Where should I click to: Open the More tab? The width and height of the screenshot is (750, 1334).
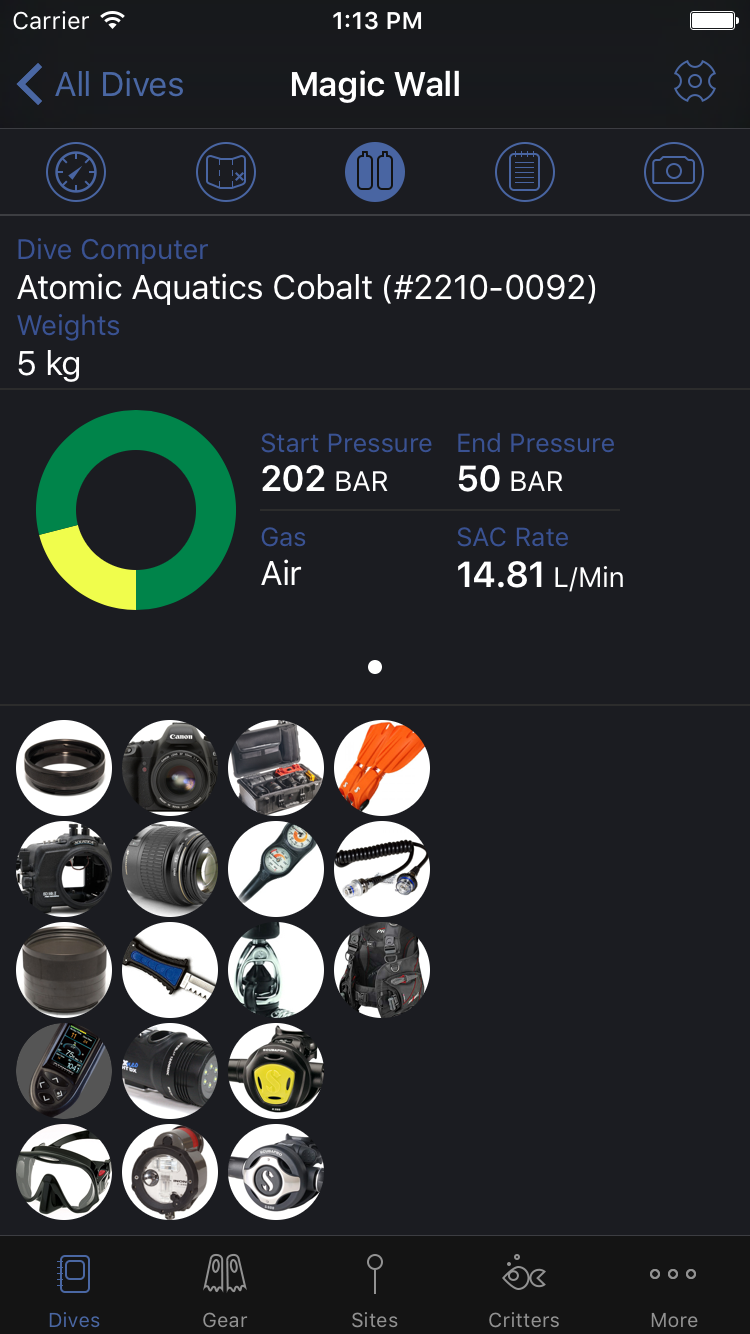pos(674,1290)
